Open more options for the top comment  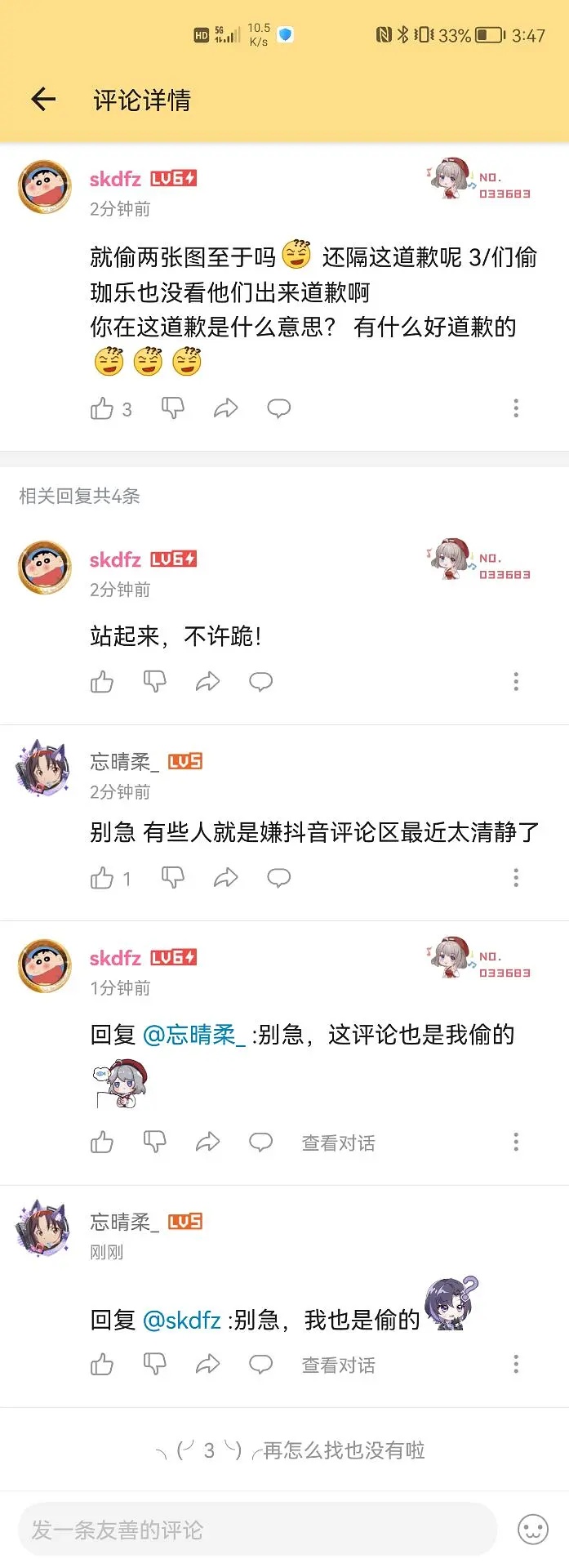pos(515,408)
